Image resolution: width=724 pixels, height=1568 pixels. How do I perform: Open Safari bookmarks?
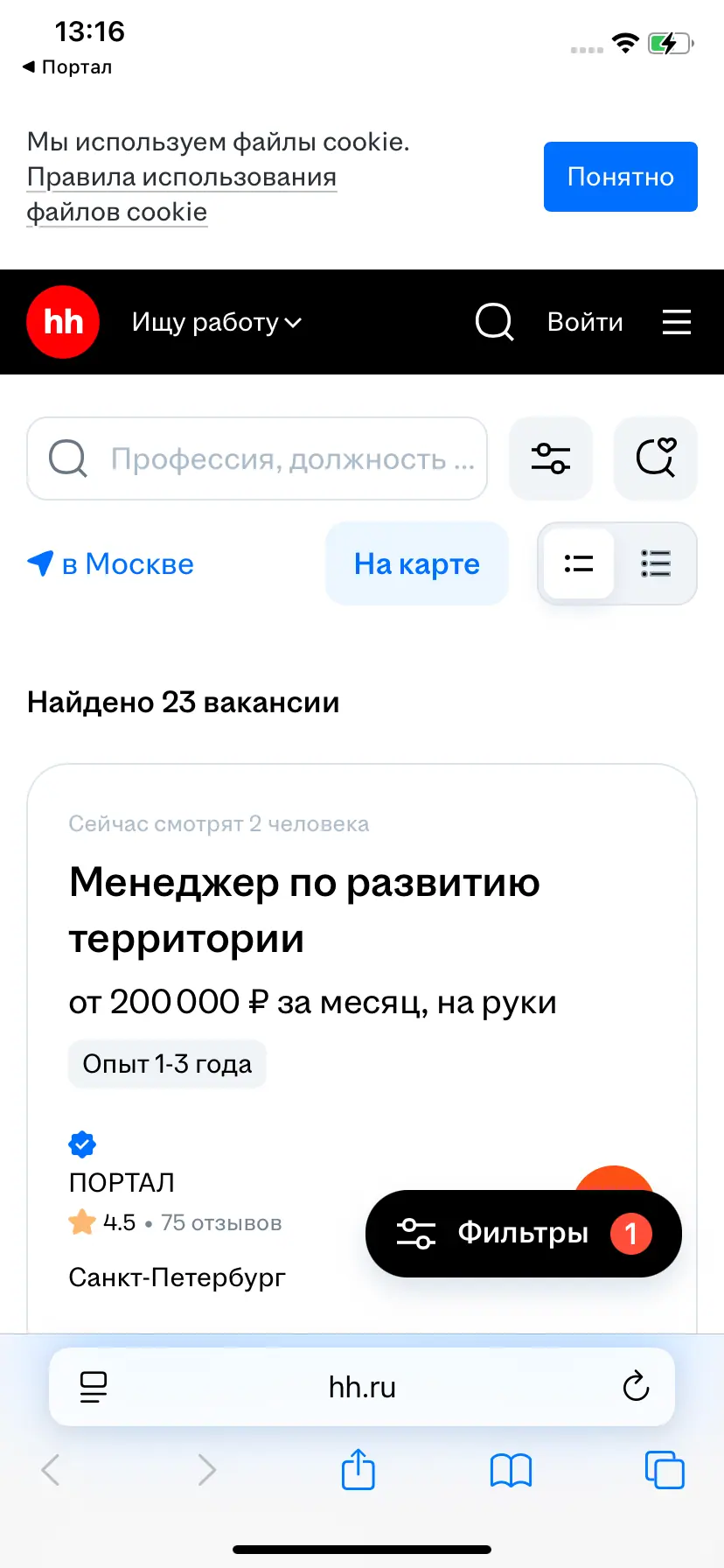[x=511, y=1470]
